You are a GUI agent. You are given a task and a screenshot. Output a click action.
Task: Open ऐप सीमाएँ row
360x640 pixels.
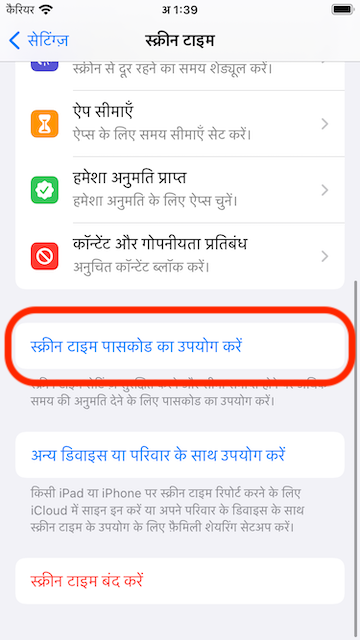tap(180, 123)
